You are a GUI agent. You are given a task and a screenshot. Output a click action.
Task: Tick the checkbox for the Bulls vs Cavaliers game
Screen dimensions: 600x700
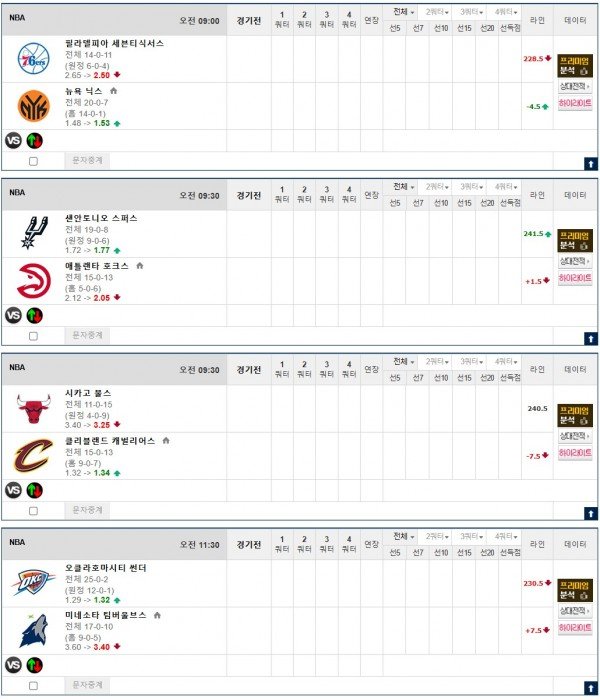click(x=33, y=510)
